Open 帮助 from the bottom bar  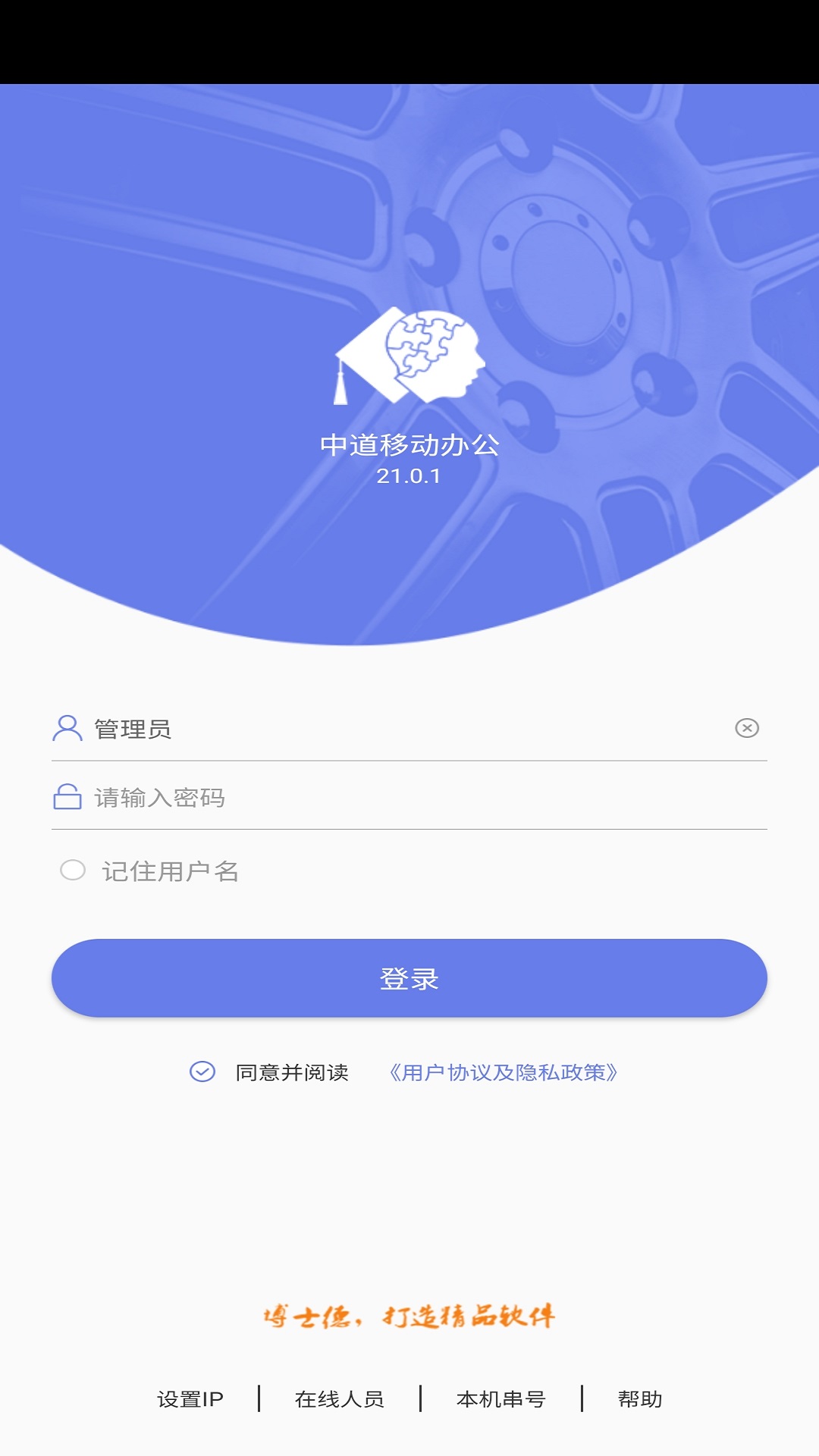[641, 1398]
